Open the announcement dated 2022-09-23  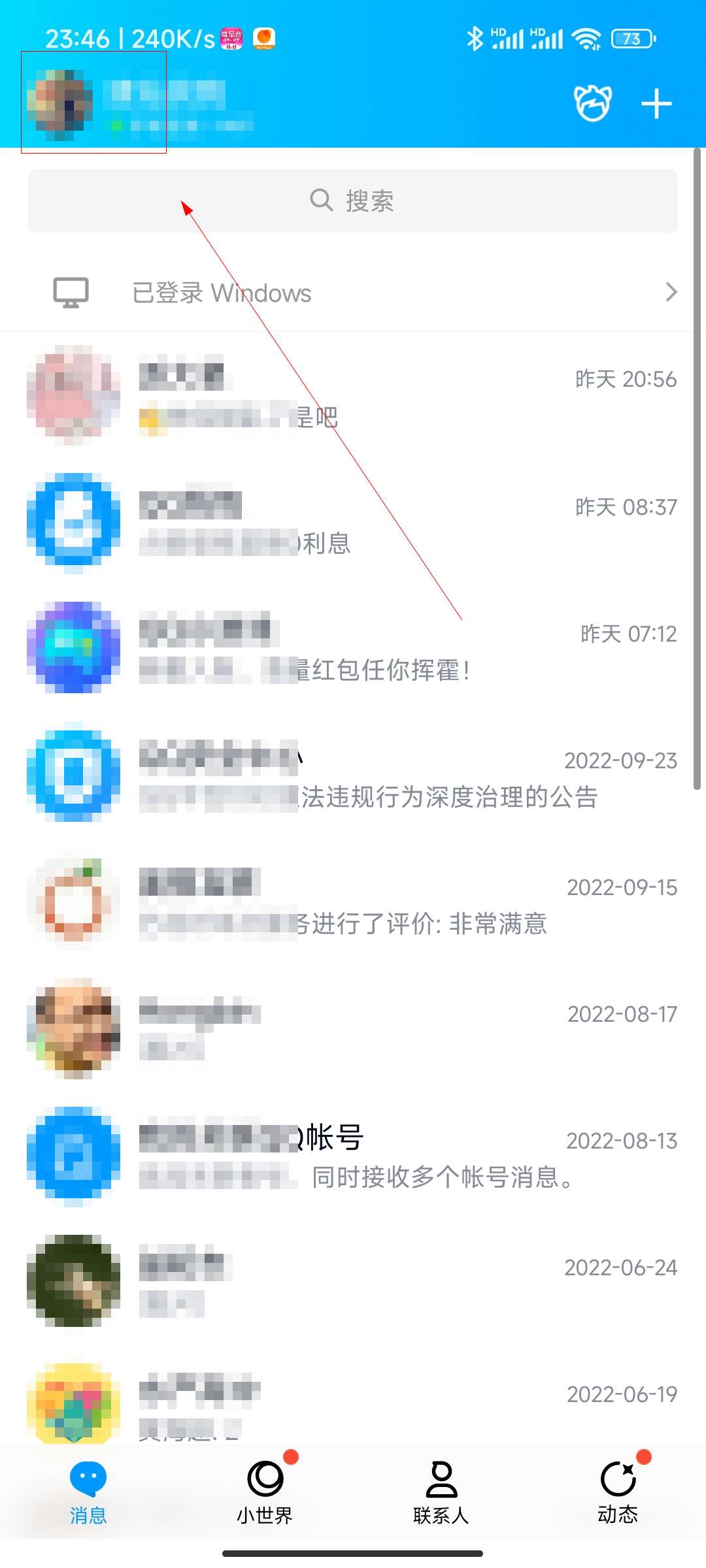point(352,777)
